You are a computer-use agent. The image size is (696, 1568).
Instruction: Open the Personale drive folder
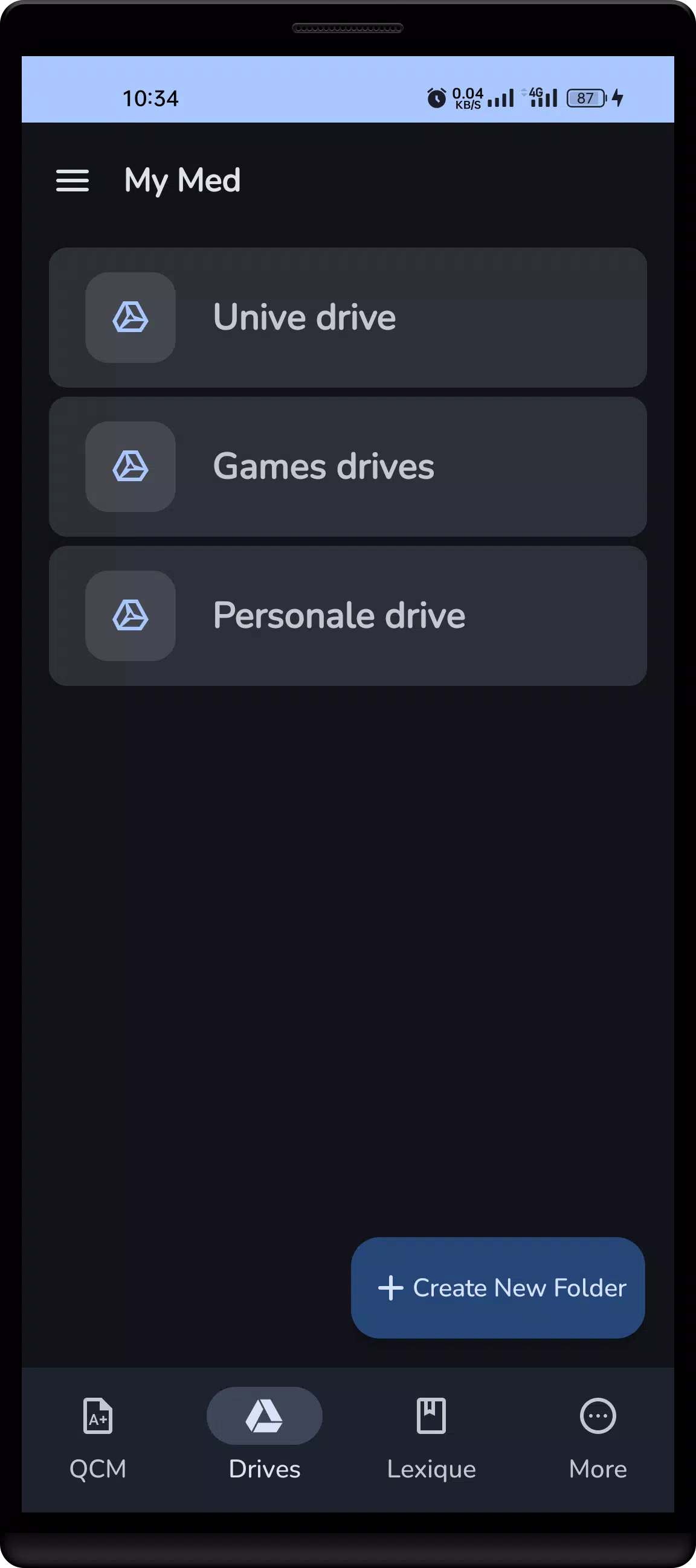347,615
